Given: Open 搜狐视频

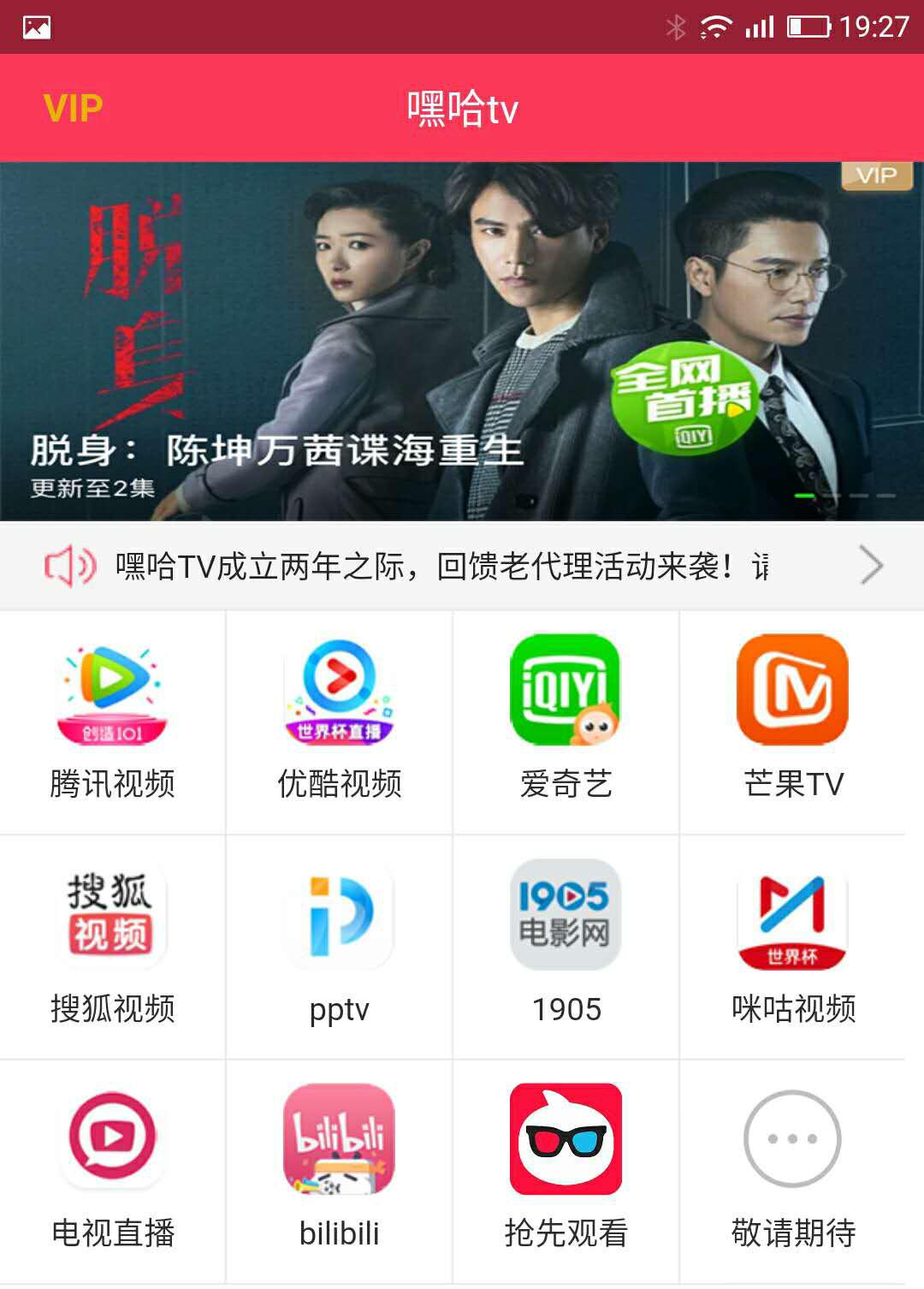Looking at the screenshot, I should [x=112, y=945].
